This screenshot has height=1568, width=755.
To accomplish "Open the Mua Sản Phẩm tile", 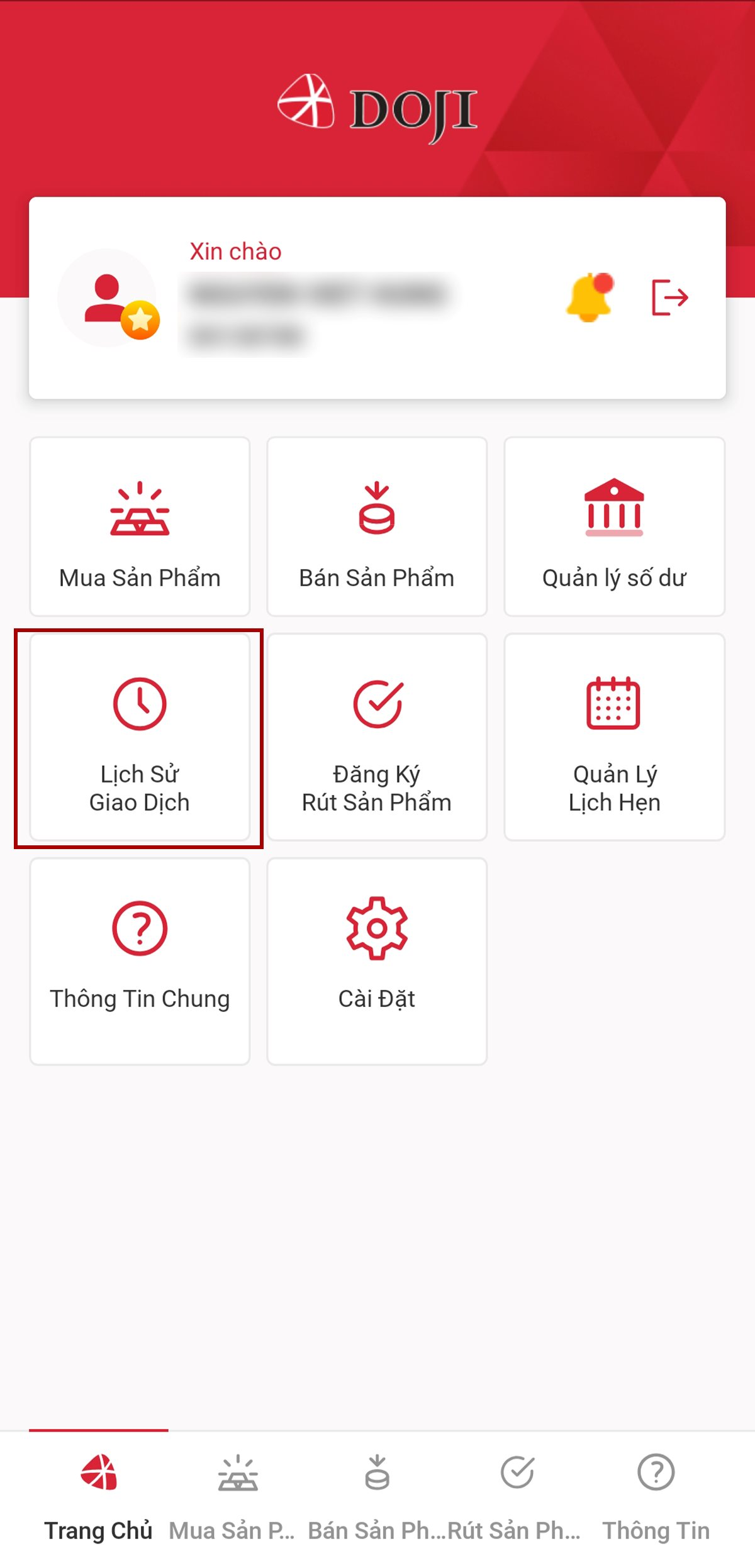I will coord(140,527).
